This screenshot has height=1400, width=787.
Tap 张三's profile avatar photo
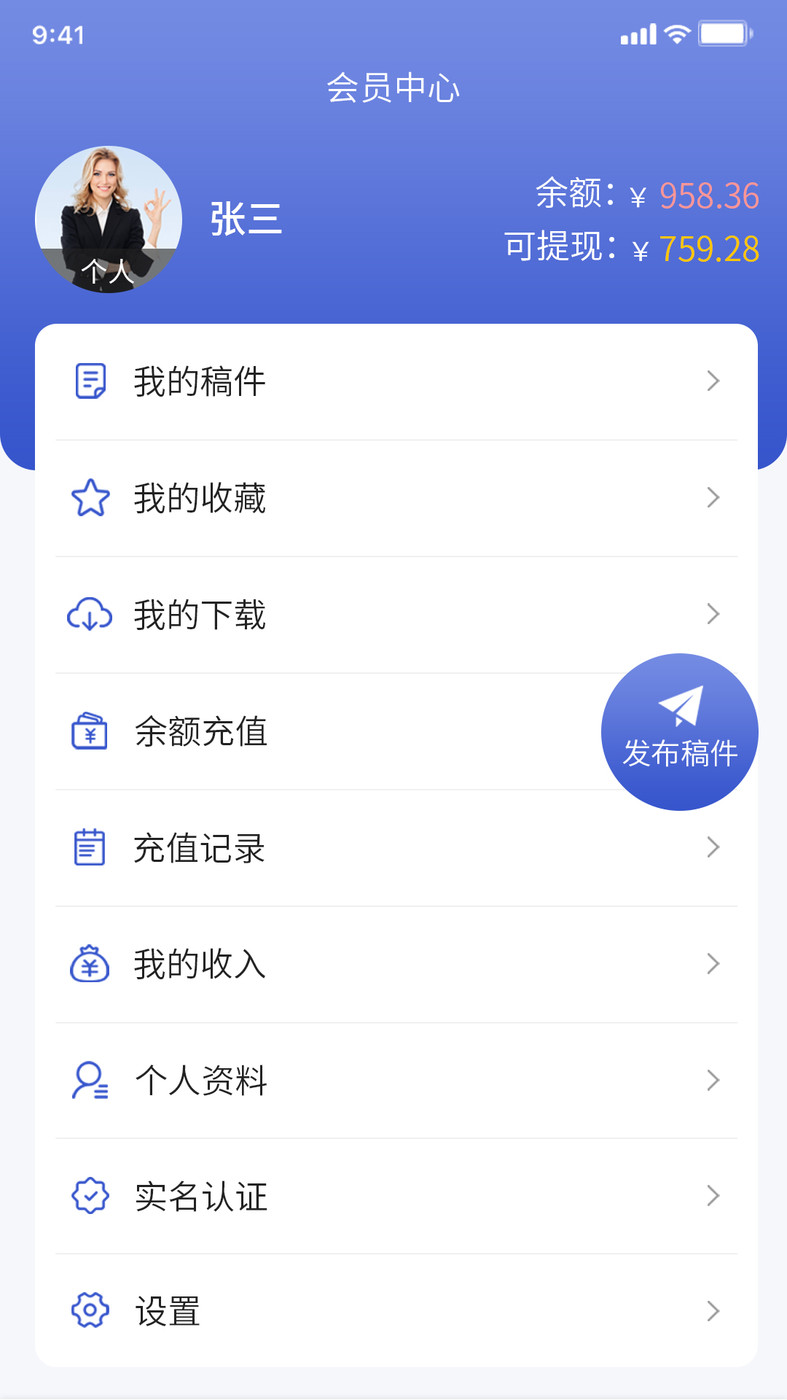pyautogui.click(x=109, y=220)
